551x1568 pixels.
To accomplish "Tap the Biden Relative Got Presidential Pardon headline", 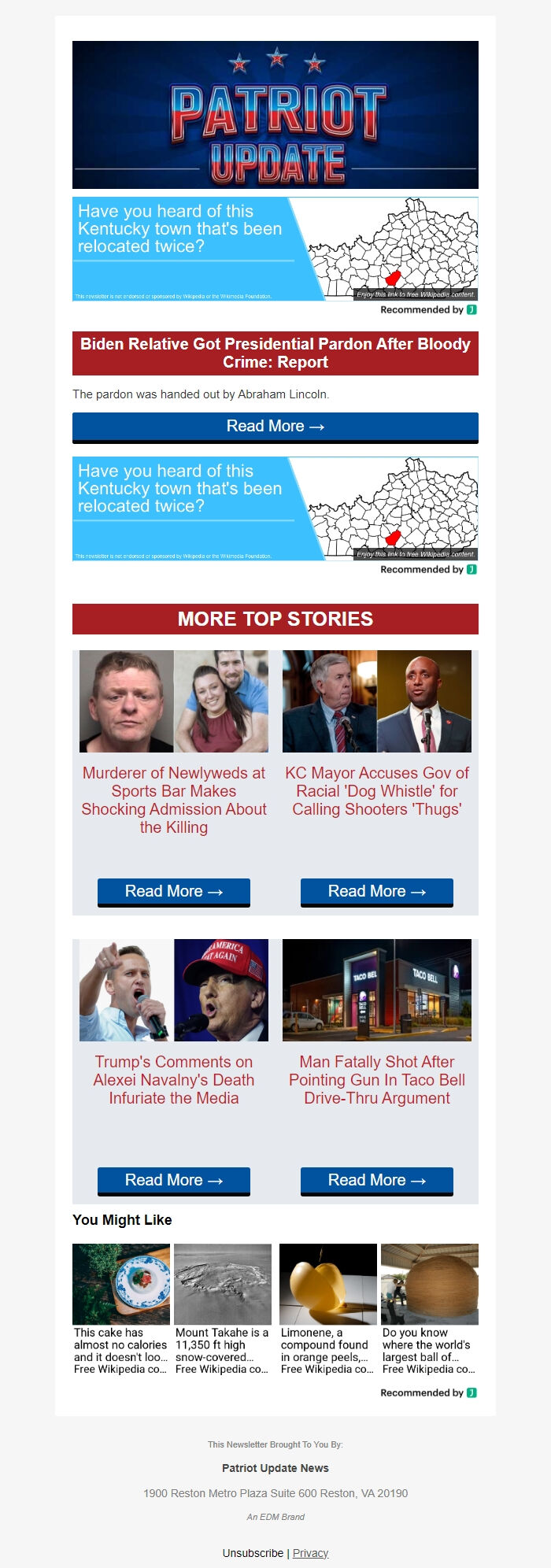I will pyautogui.click(x=275, y=353).
